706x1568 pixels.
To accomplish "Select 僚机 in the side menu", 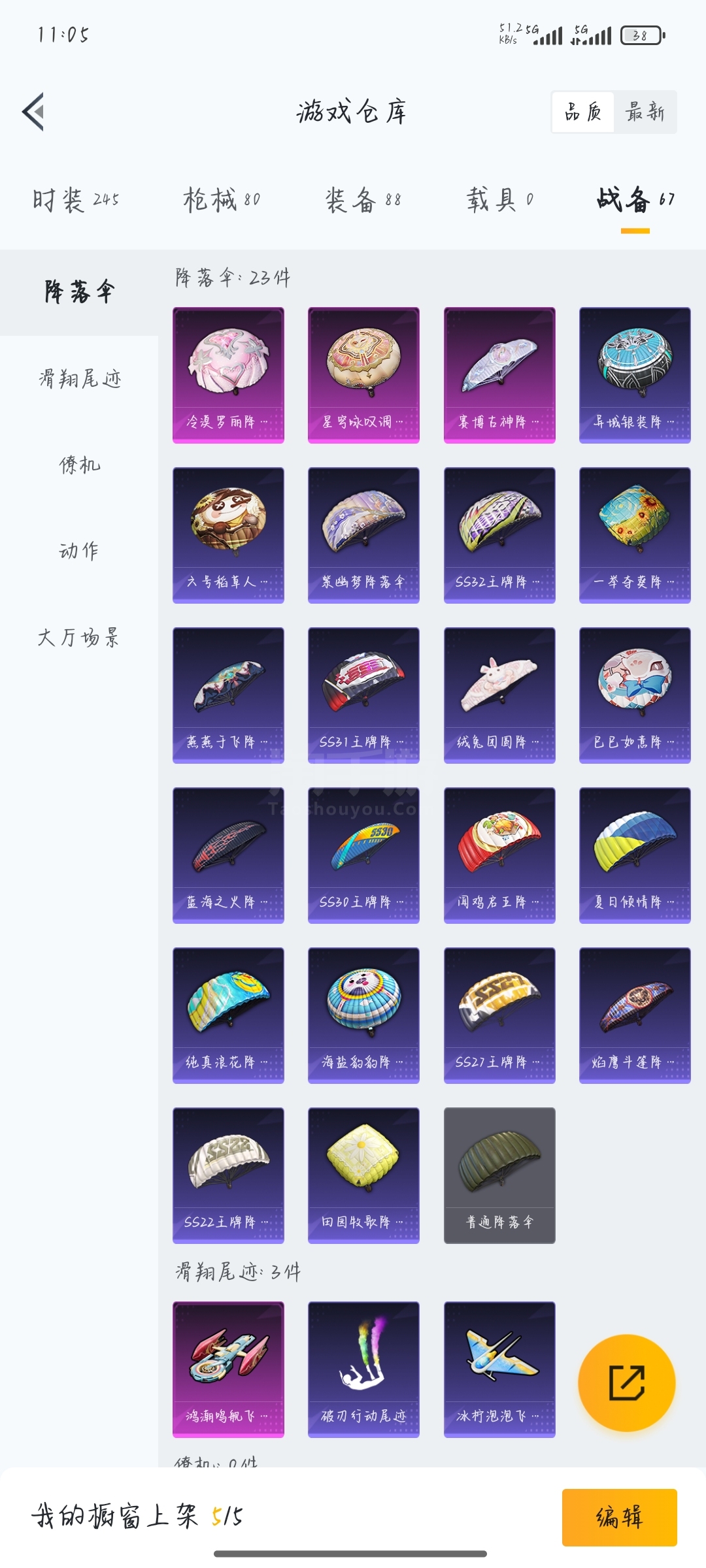I will coord(79,465).
